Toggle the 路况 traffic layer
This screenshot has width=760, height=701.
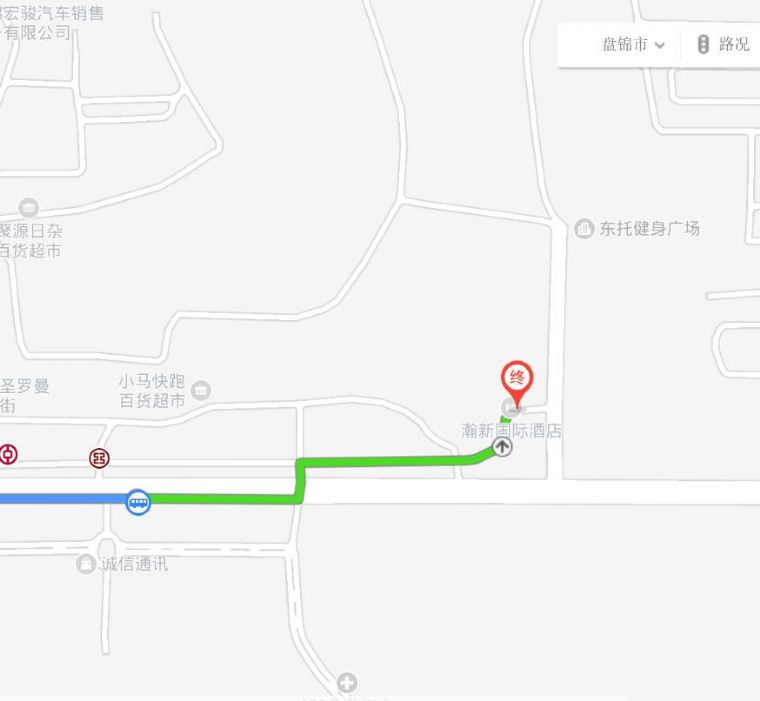click(x=723, y=44)
